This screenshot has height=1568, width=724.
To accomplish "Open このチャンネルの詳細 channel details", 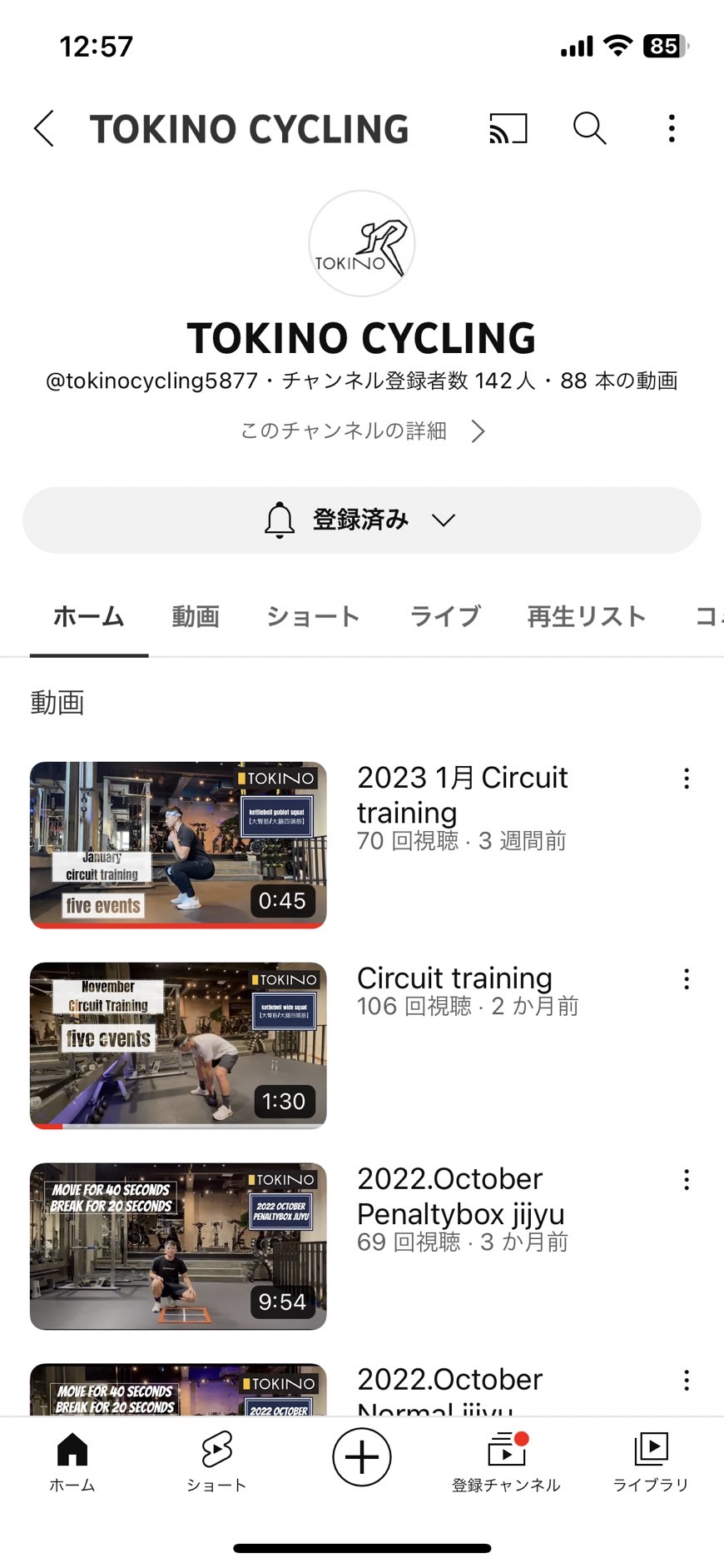I will [x=362, y=431].
